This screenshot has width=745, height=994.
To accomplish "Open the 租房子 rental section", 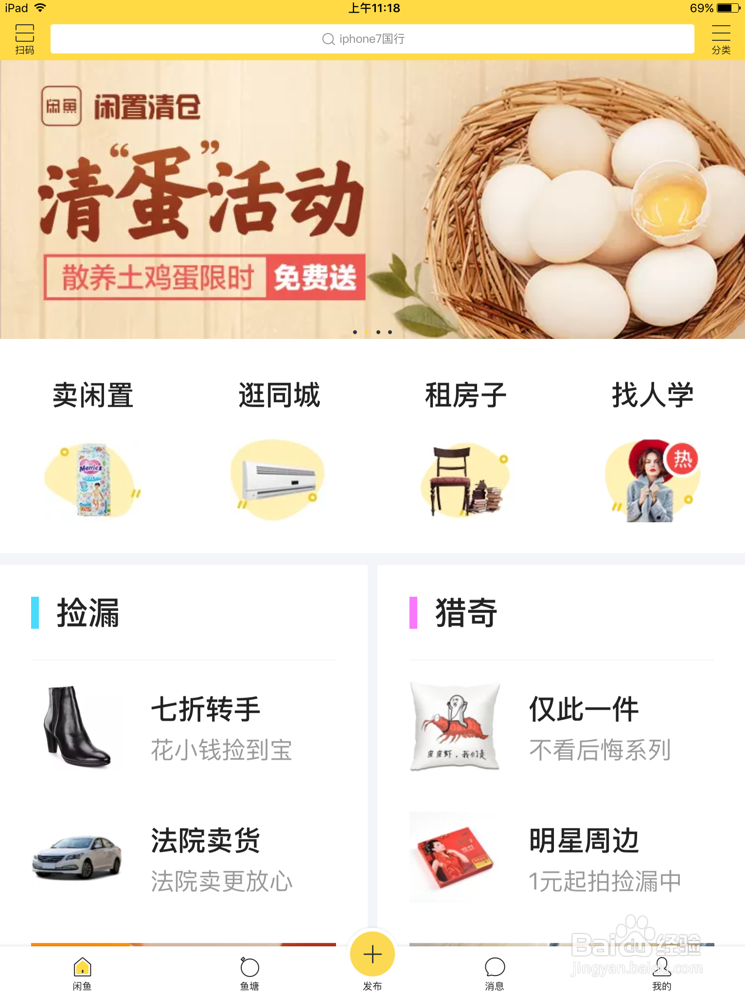I will pyautogui.click(x=465, y=450).
